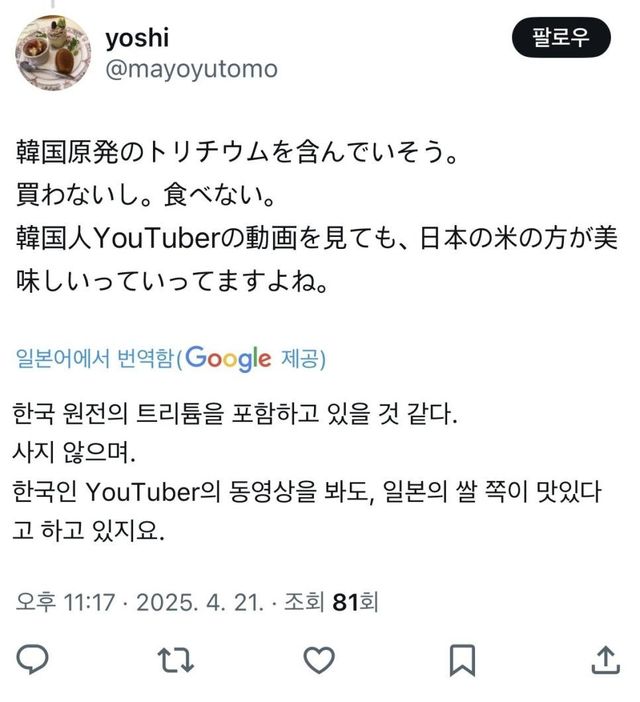
Task: Like yoshi's post
Action: (319, 659)
